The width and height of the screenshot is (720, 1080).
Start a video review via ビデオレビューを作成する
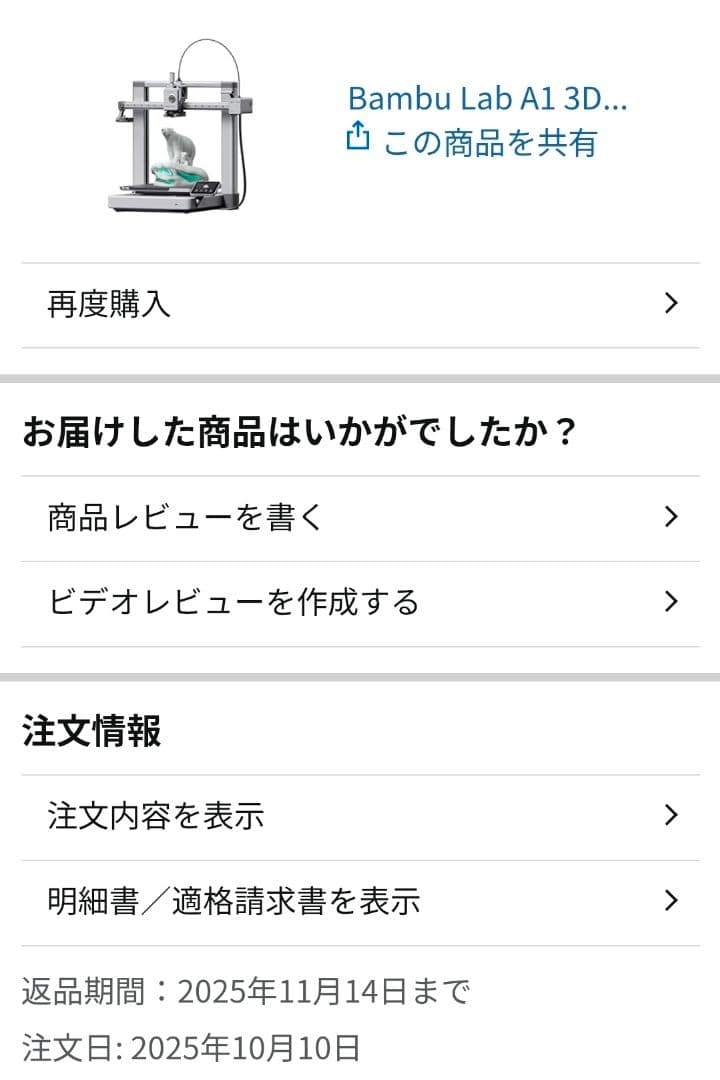(x=235, y=602)
